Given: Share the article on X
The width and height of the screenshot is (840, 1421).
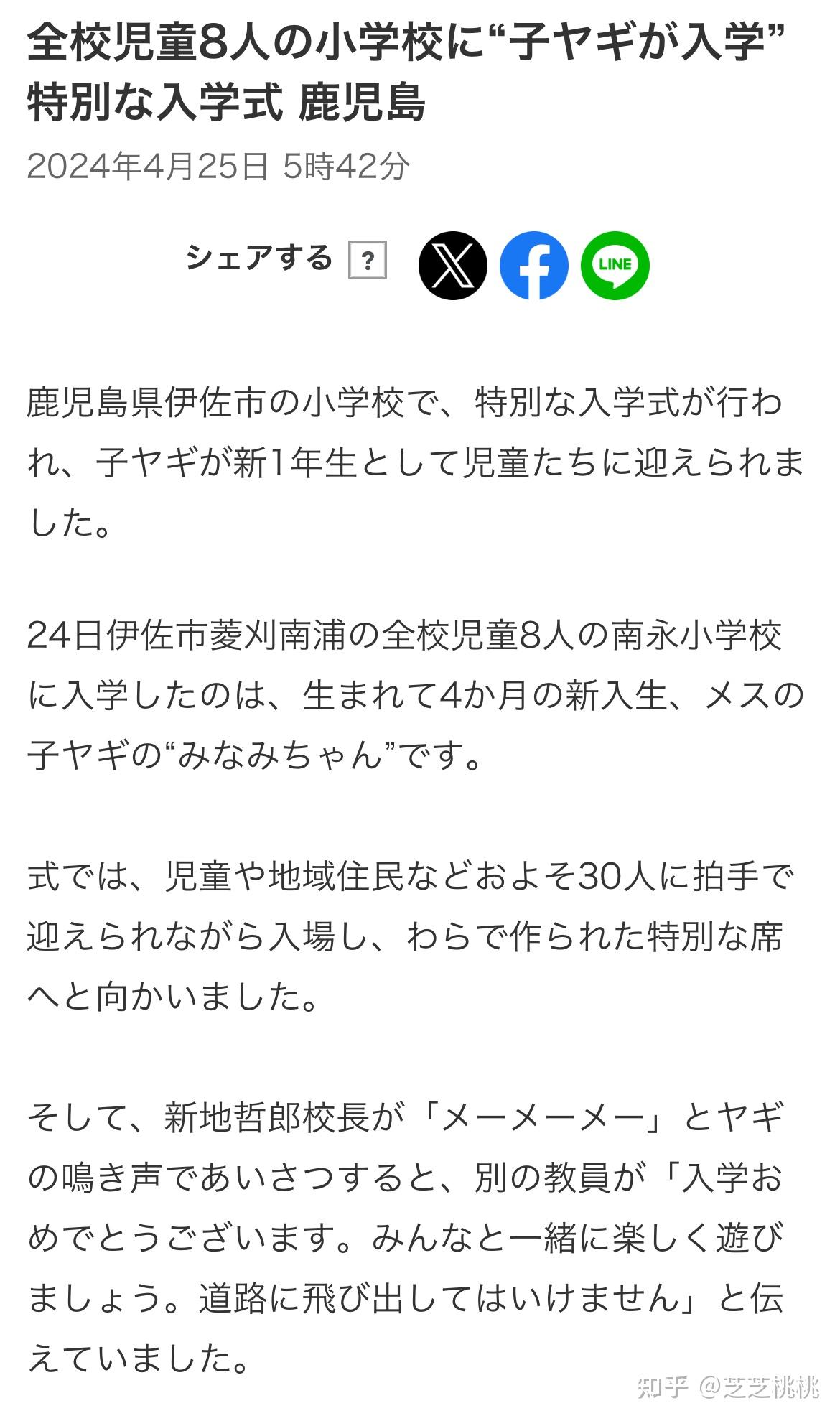Looking at the screenshot, I should 453,265.
